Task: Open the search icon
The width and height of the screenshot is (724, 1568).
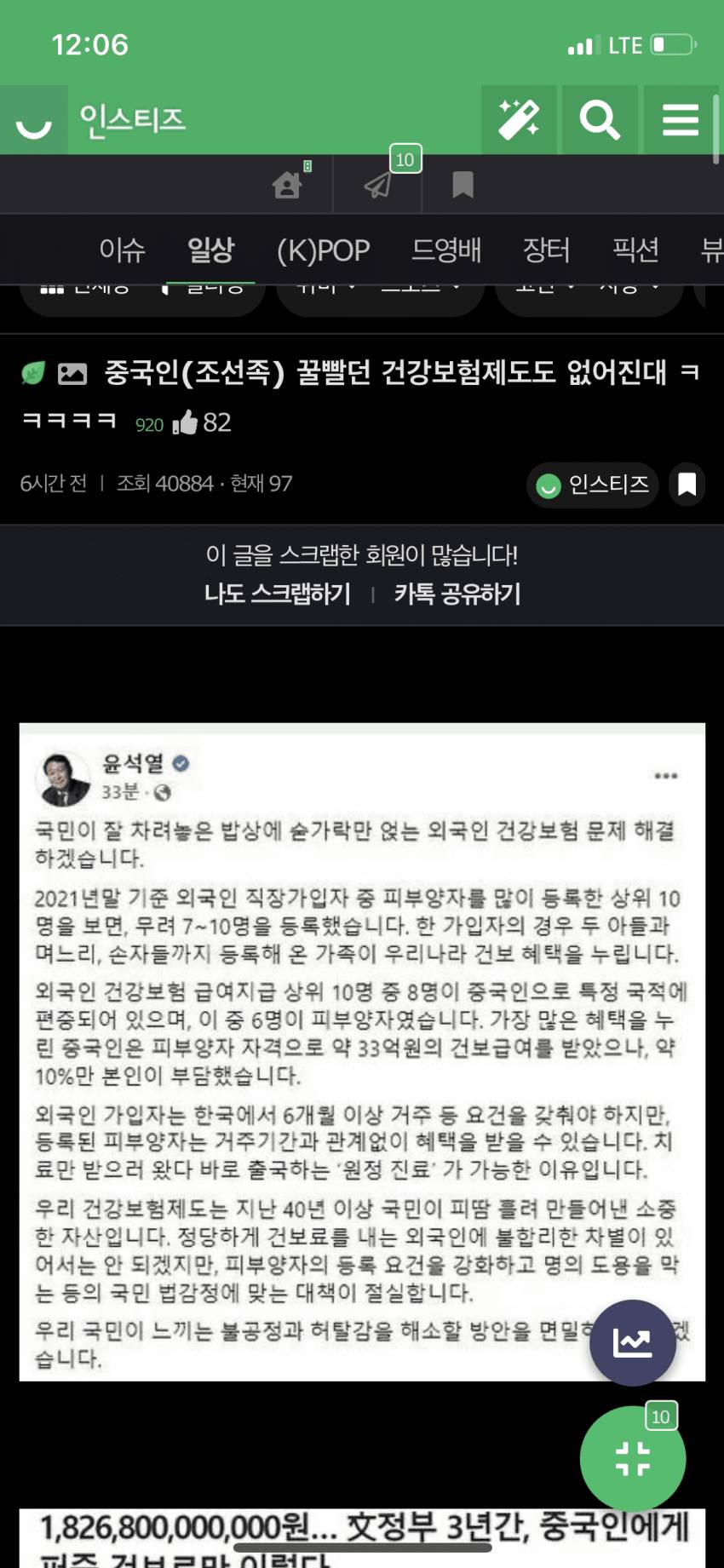Action: (x=600, y=120)
